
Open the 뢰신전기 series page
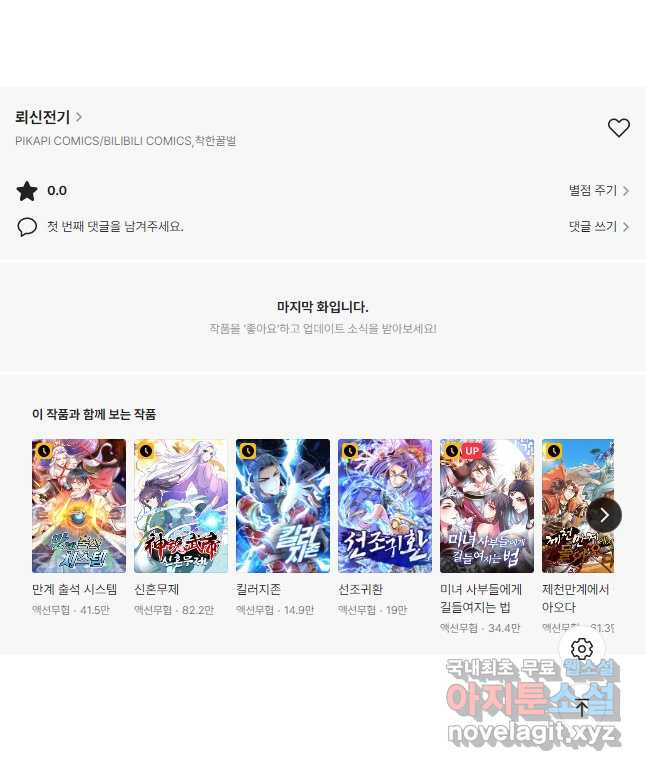[48, 117]
